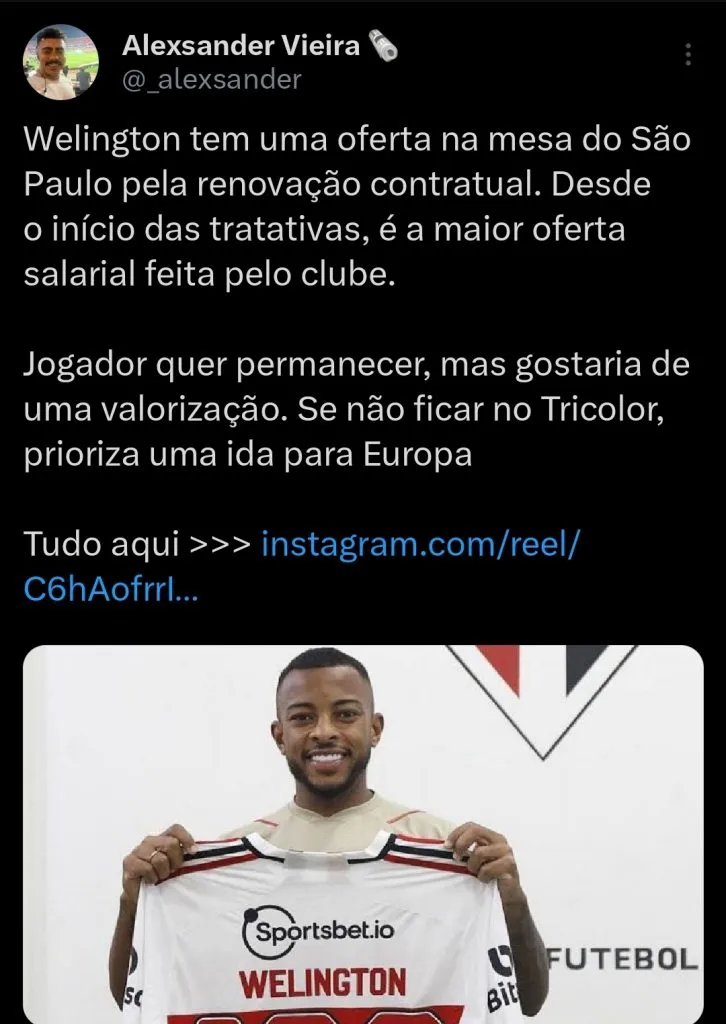Click the ellipsis after C6hAofrrI
726x1024 pixels.
pyautogui.click(x=185, y=591)
